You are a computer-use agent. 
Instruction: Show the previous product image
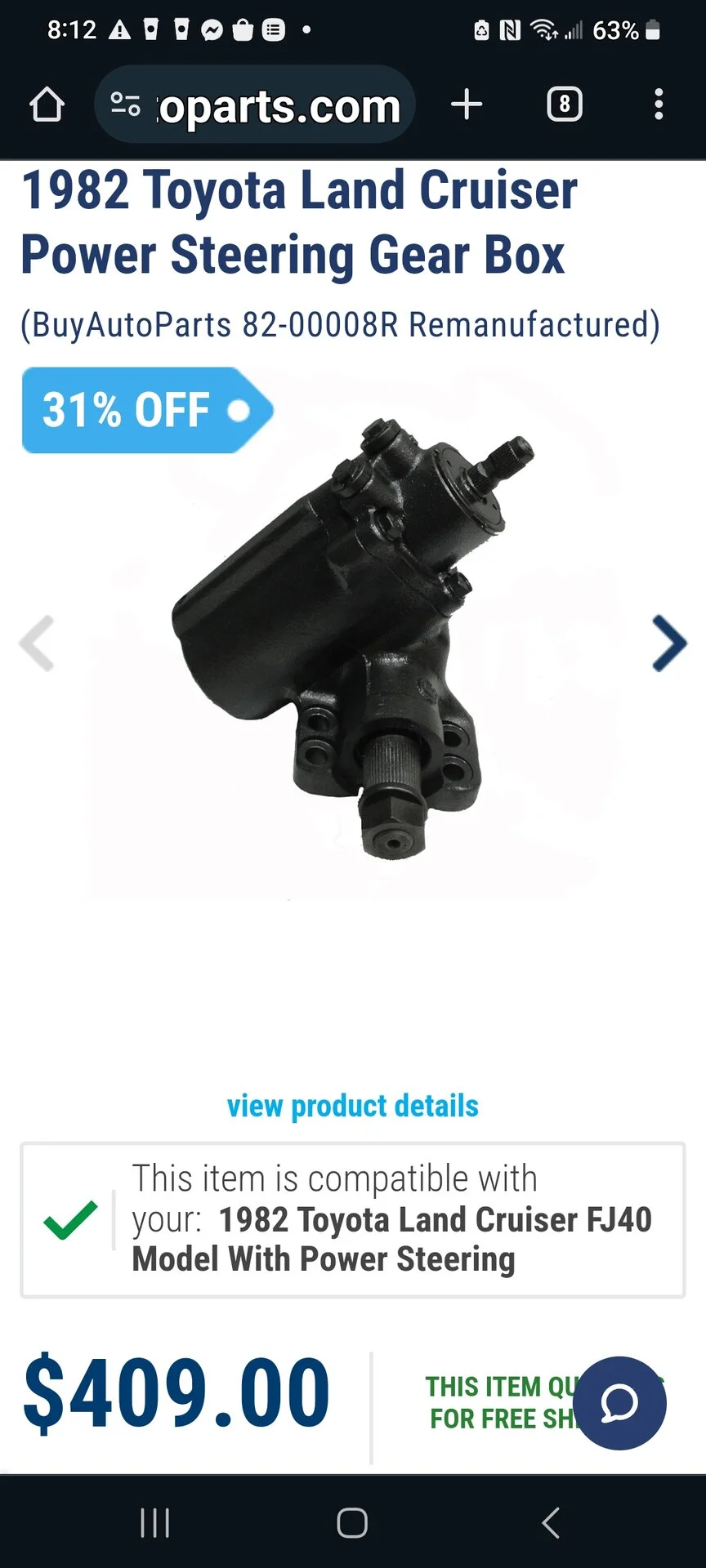[37, 644]
